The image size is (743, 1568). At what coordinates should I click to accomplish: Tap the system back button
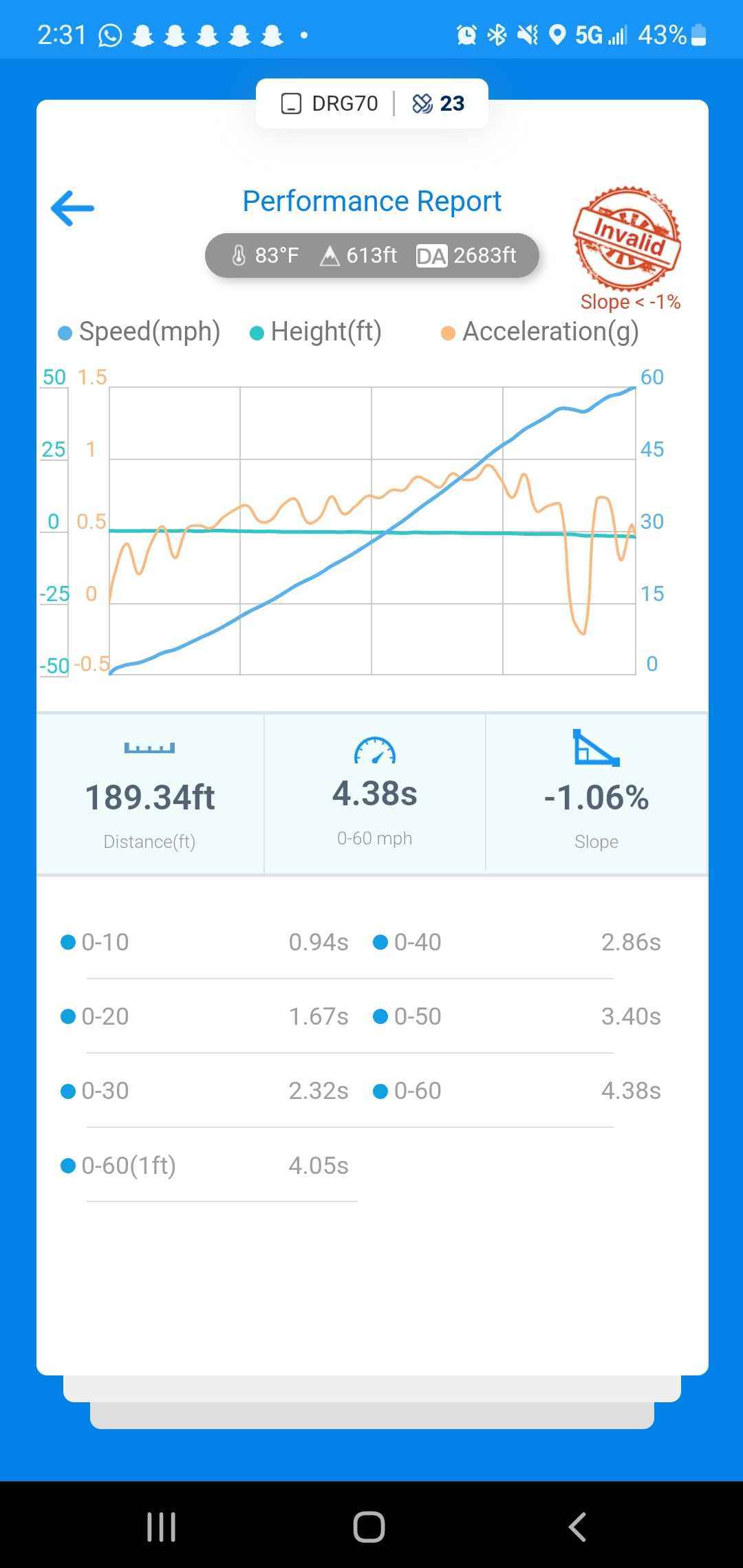tap(578, 1527)
